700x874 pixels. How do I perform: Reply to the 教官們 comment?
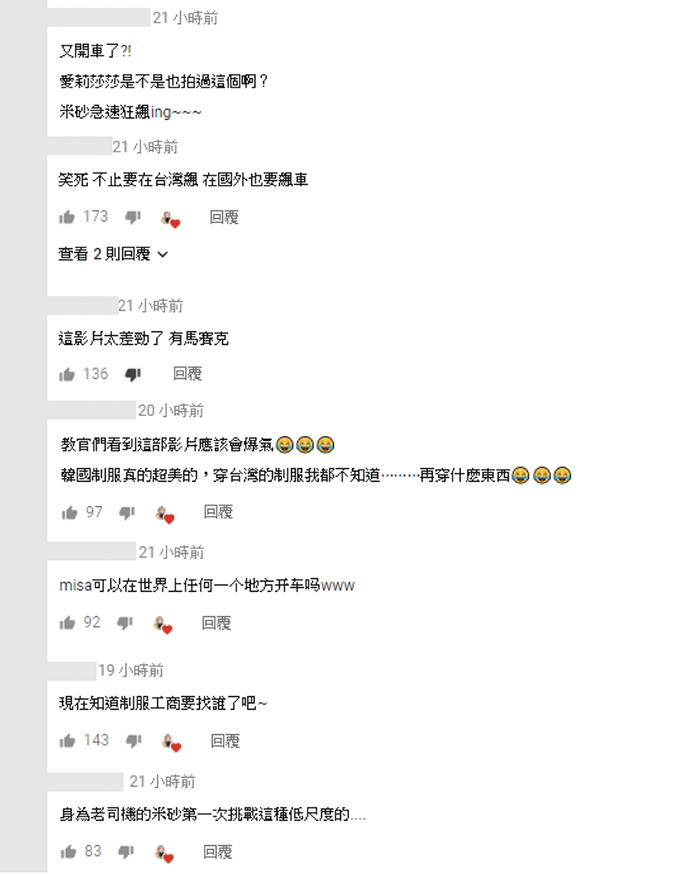click(218, 512)
